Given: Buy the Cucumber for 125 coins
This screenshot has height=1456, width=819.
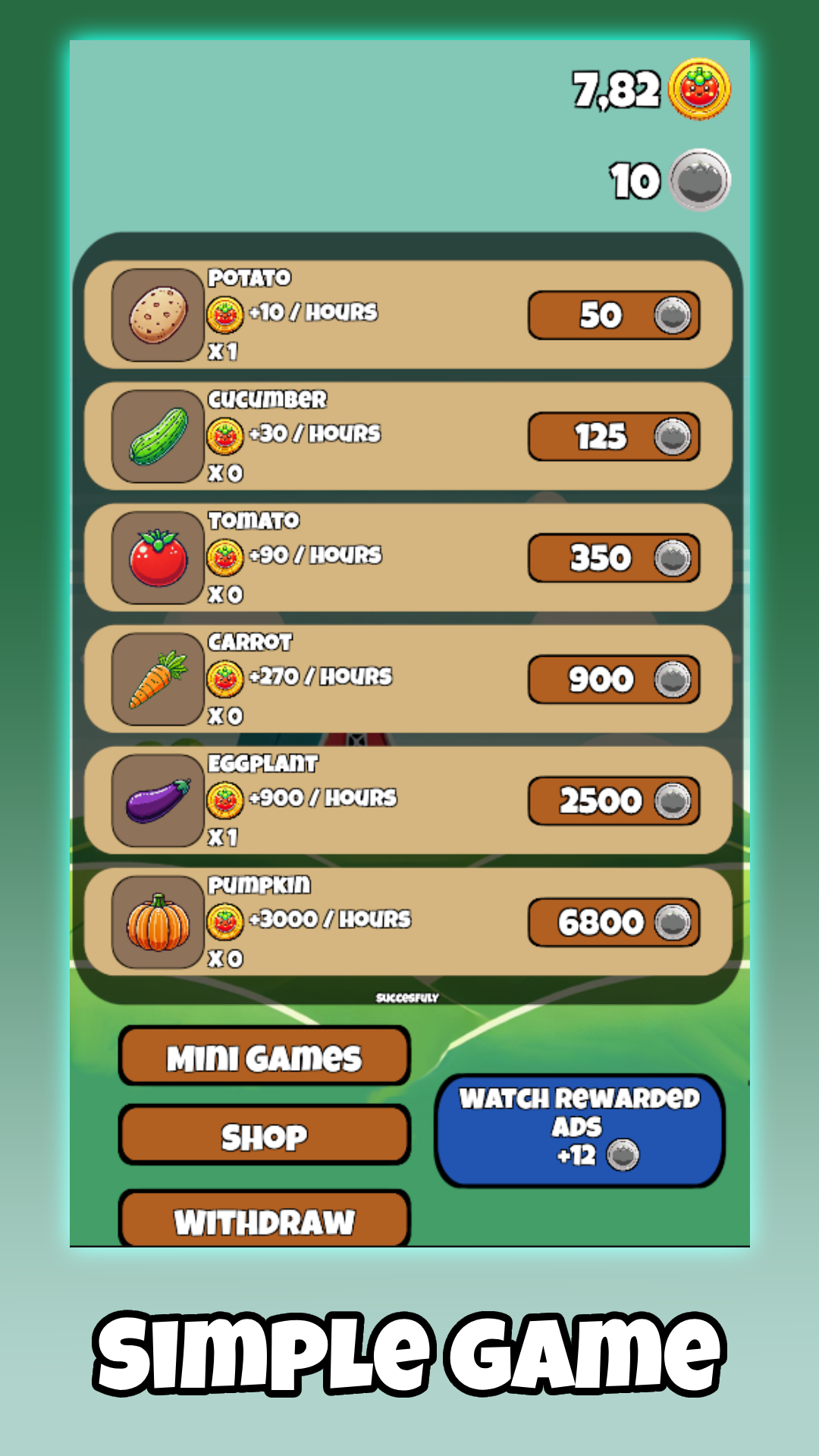Looking at the screenshot, I should [x=614, y=437].
